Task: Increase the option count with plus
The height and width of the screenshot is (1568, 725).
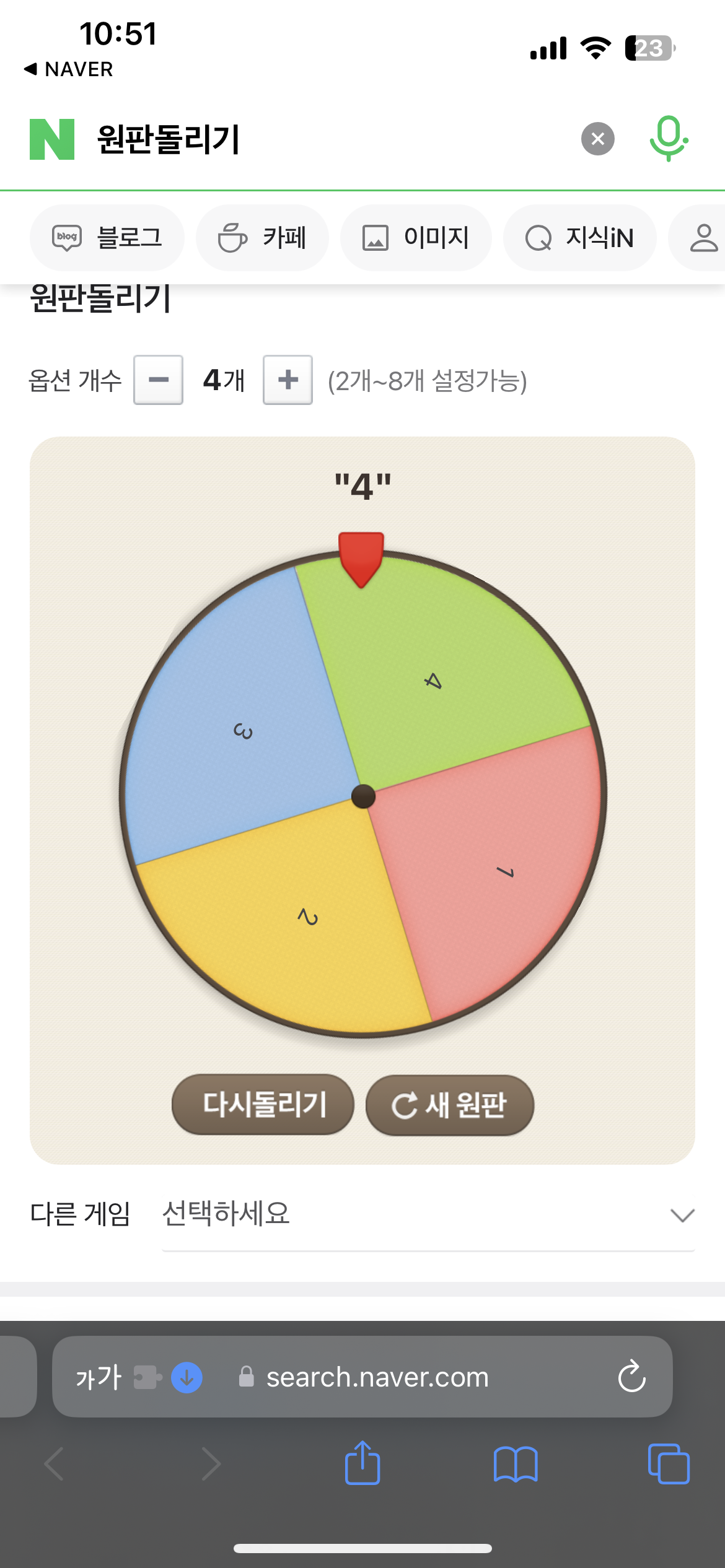Action: pos(288,380)
